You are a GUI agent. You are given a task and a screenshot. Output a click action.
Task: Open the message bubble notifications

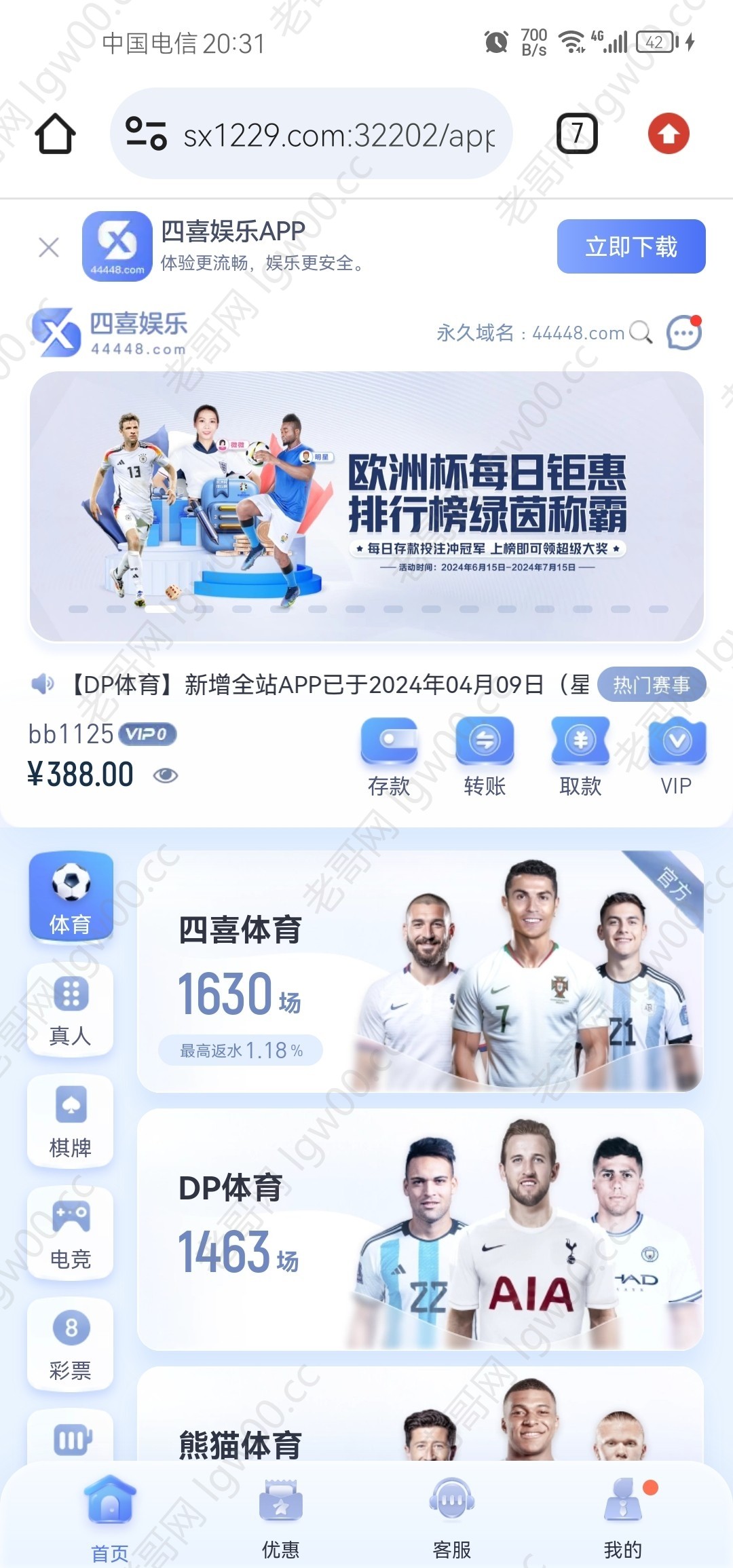[683, 333]
